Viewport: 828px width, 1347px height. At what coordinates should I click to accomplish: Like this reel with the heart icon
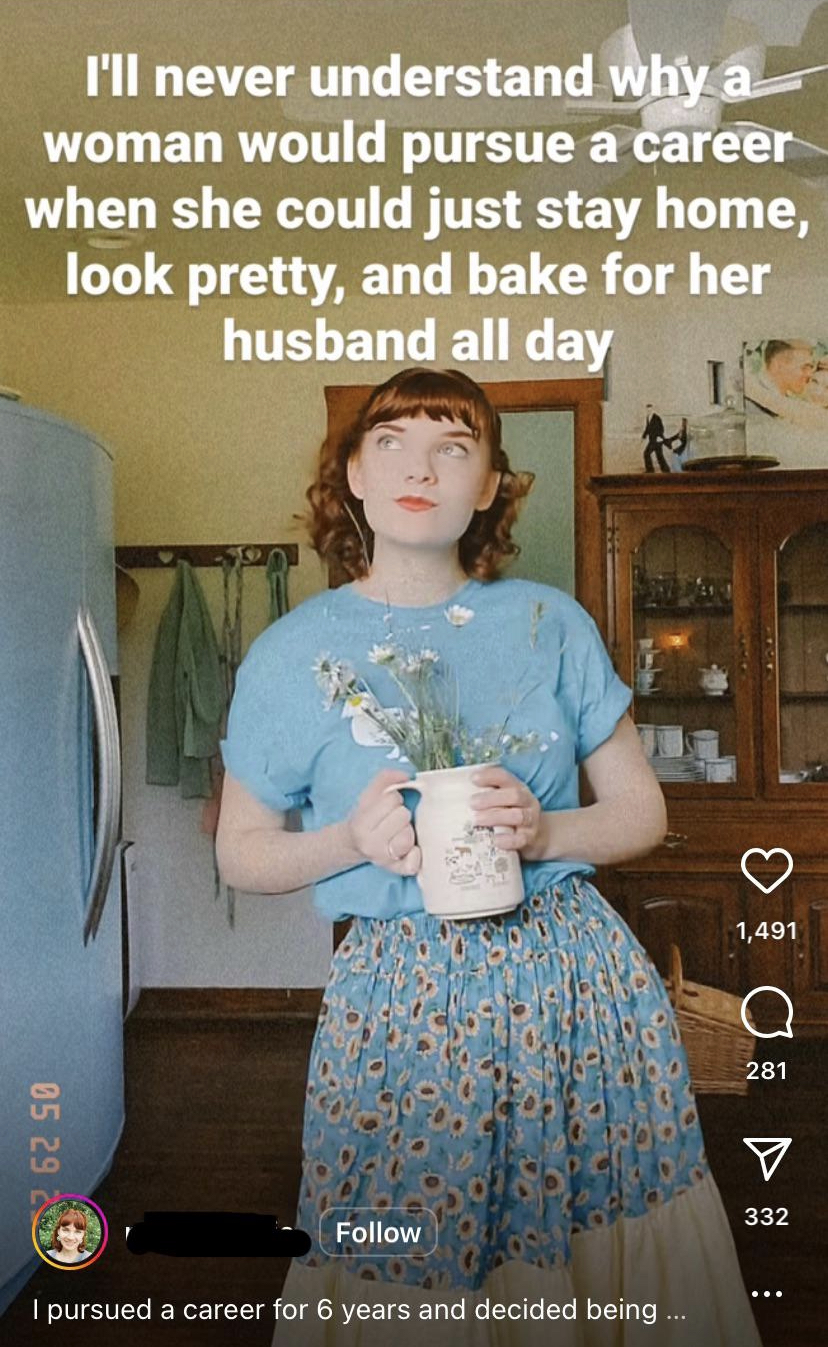click(x=767, y=871)
